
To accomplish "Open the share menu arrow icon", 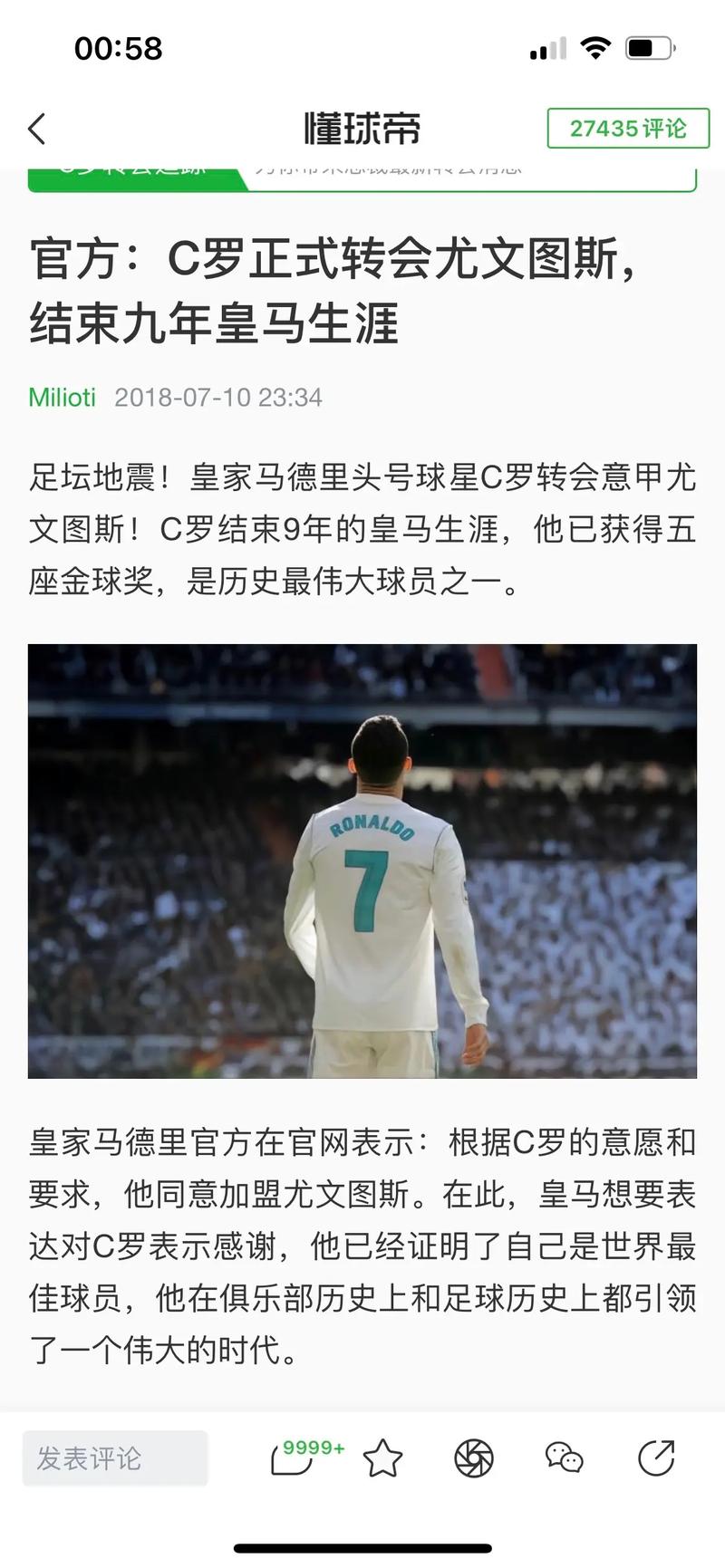I will pyautogui.click(x=655, y=1458).
